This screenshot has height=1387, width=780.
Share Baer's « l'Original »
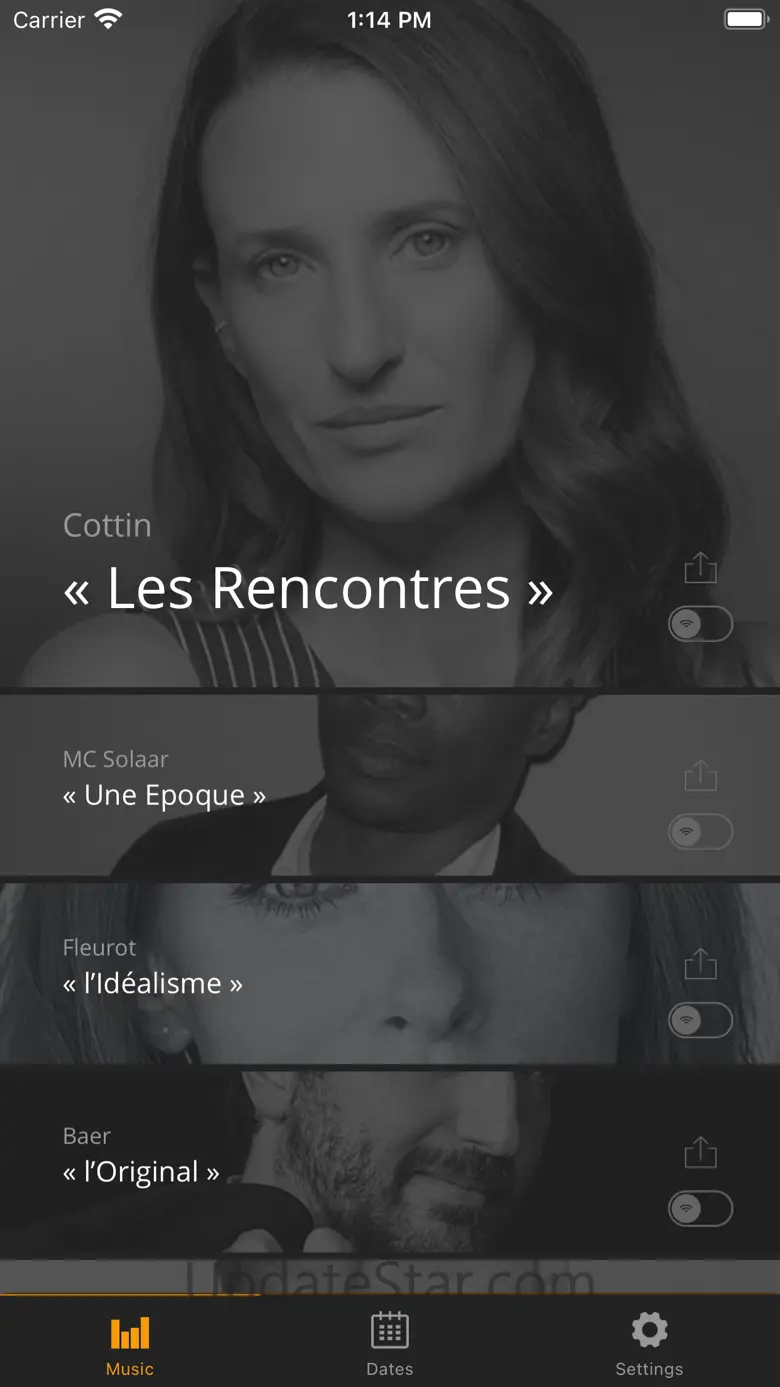pyautogui.click(x=700, y=1152)
